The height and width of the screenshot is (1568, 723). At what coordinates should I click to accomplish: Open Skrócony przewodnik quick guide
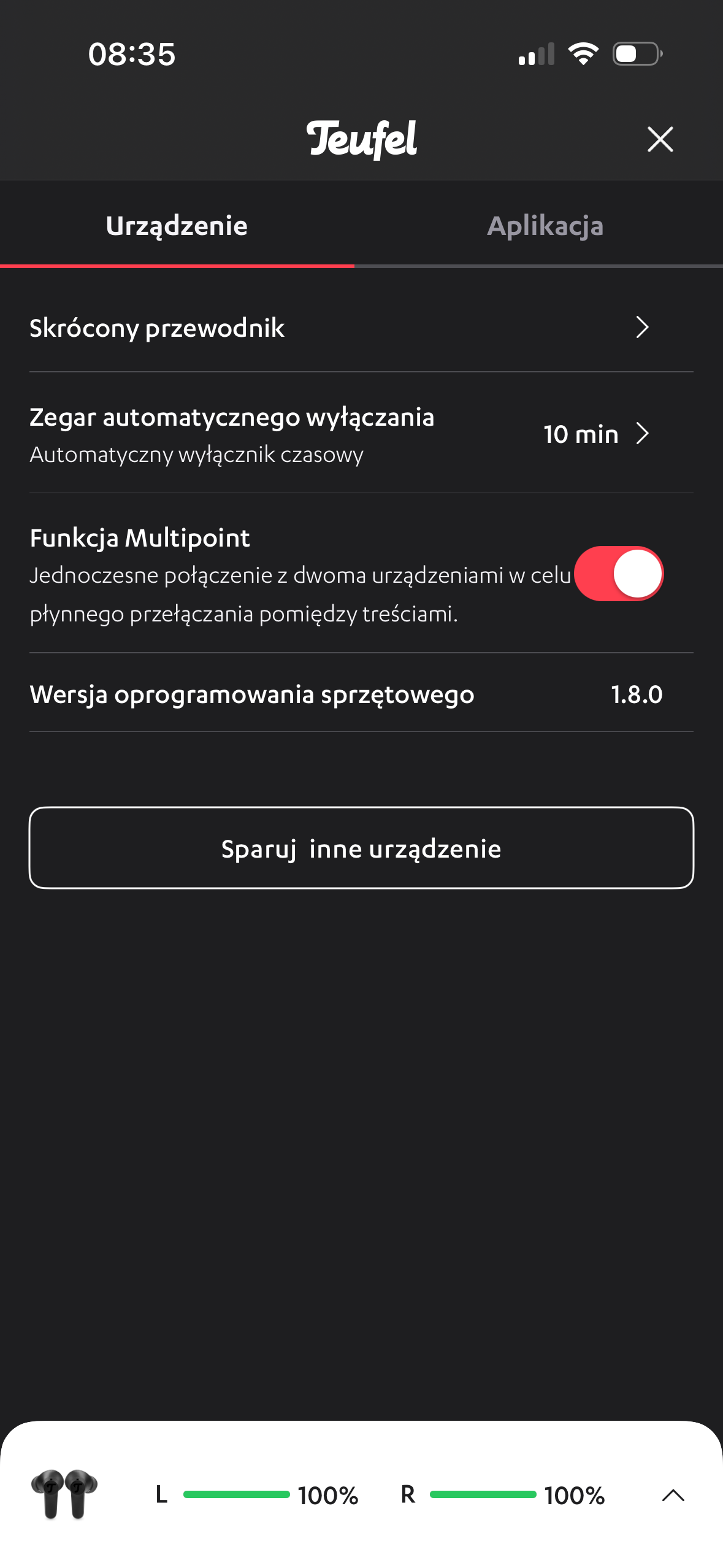[x=361, y=328]
